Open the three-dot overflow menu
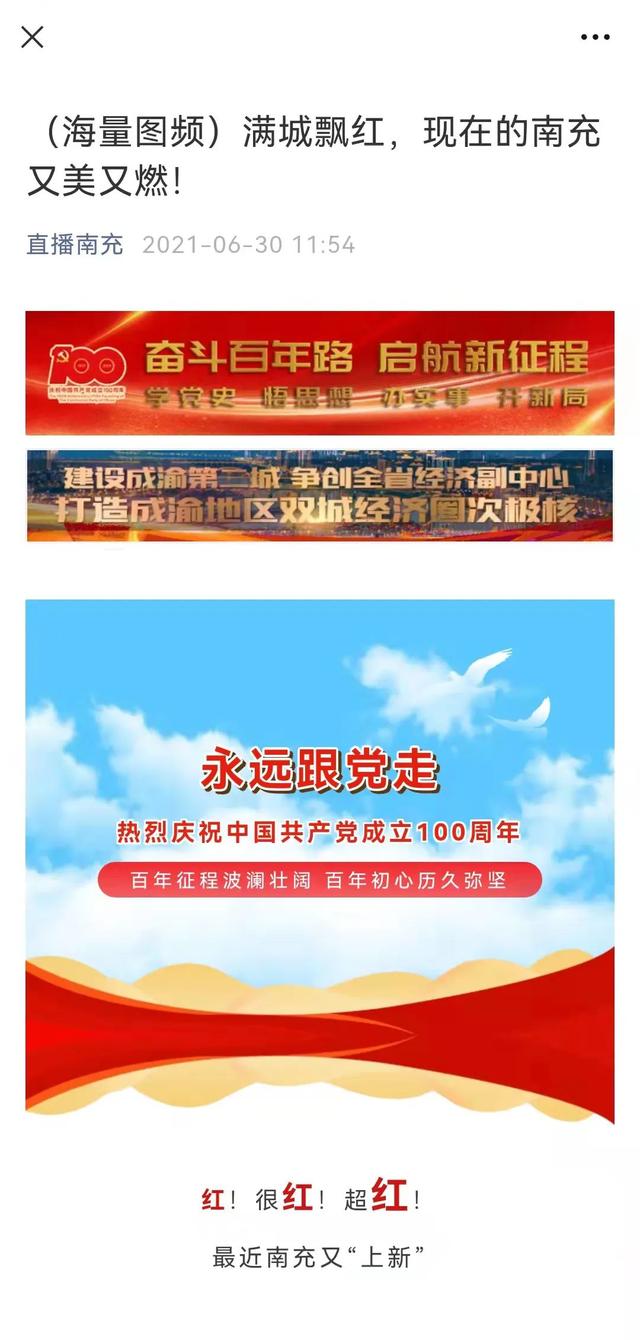This screenshot has width=640, height=1340. [x=595, y=38]
